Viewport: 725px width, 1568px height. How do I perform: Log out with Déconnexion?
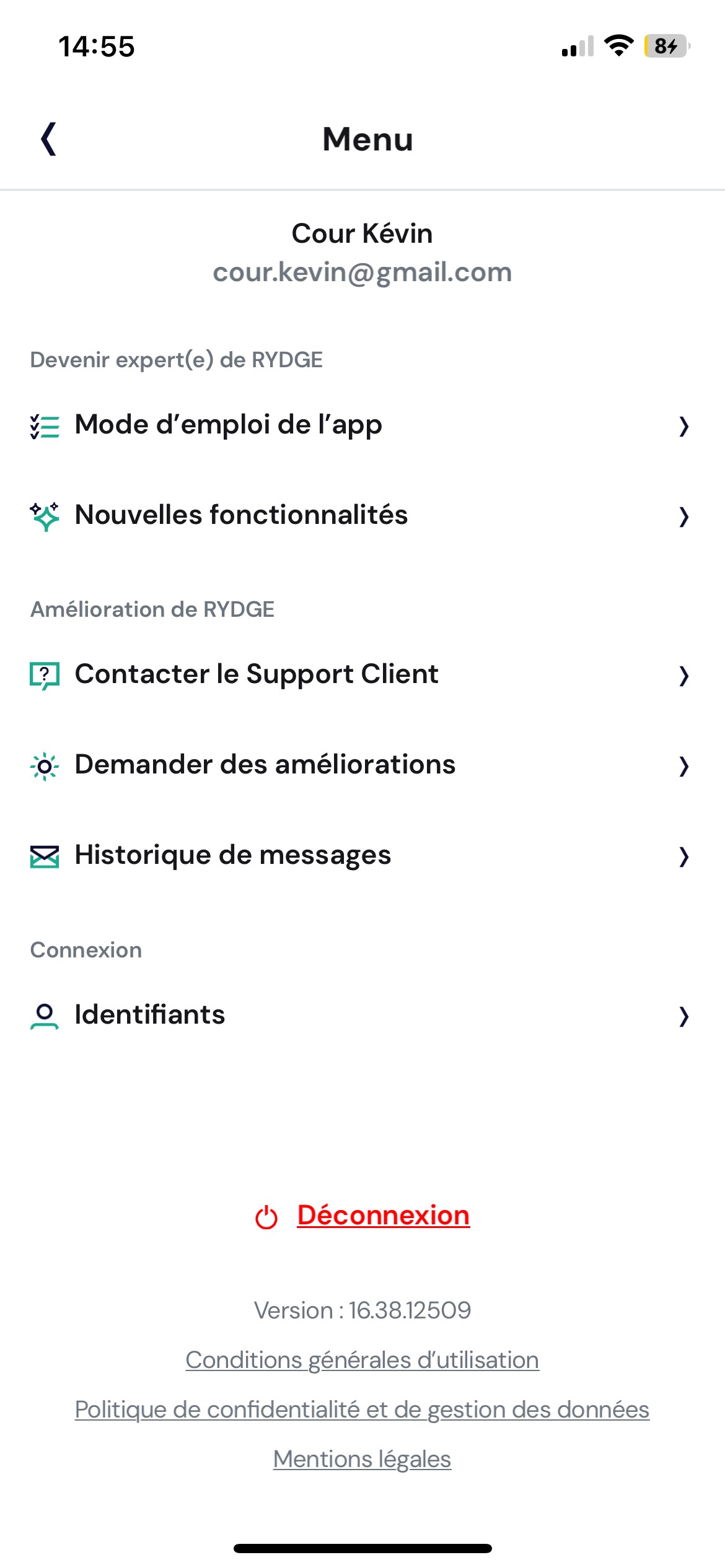pyautogui.click(x=382, y=1216)
